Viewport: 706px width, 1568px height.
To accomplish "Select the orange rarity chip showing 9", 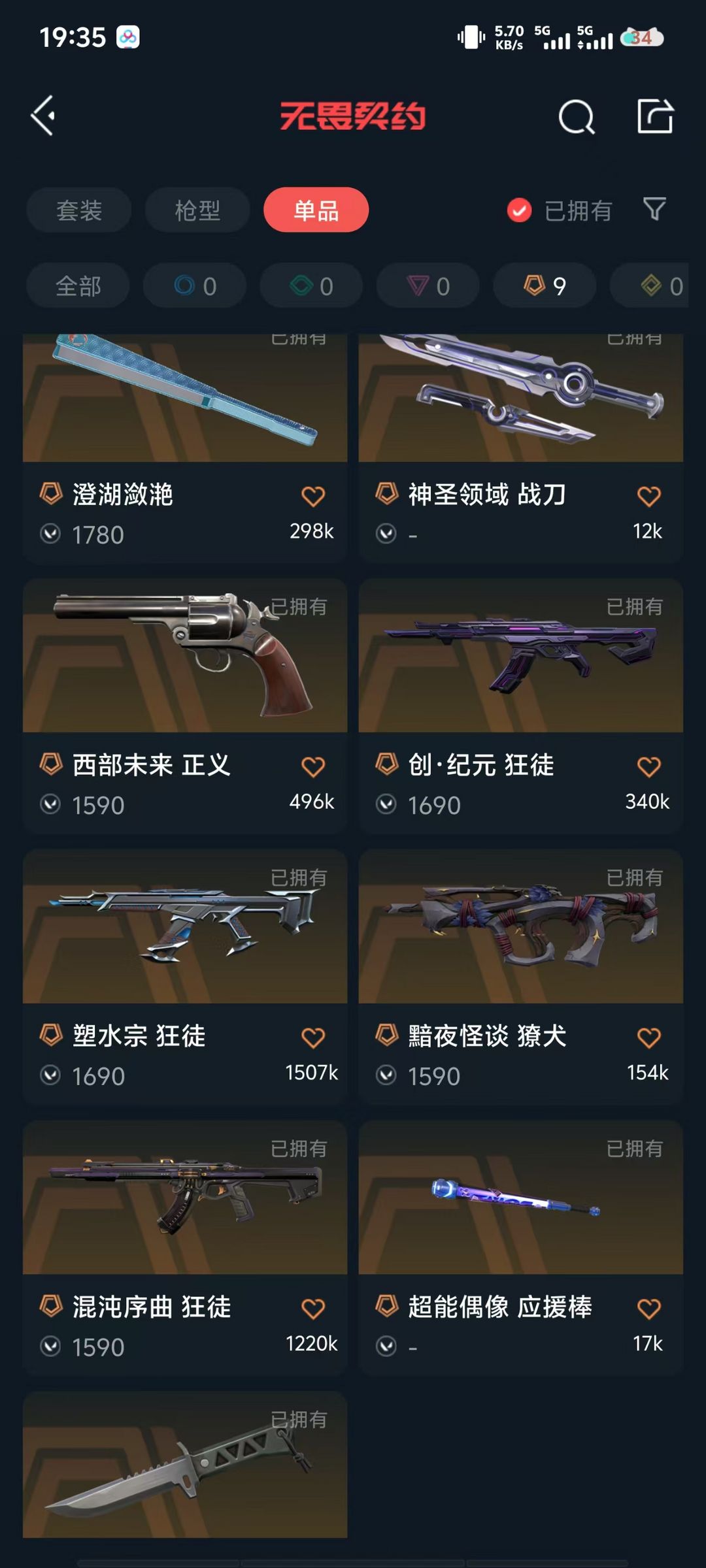I will click(x=545, y=286).
